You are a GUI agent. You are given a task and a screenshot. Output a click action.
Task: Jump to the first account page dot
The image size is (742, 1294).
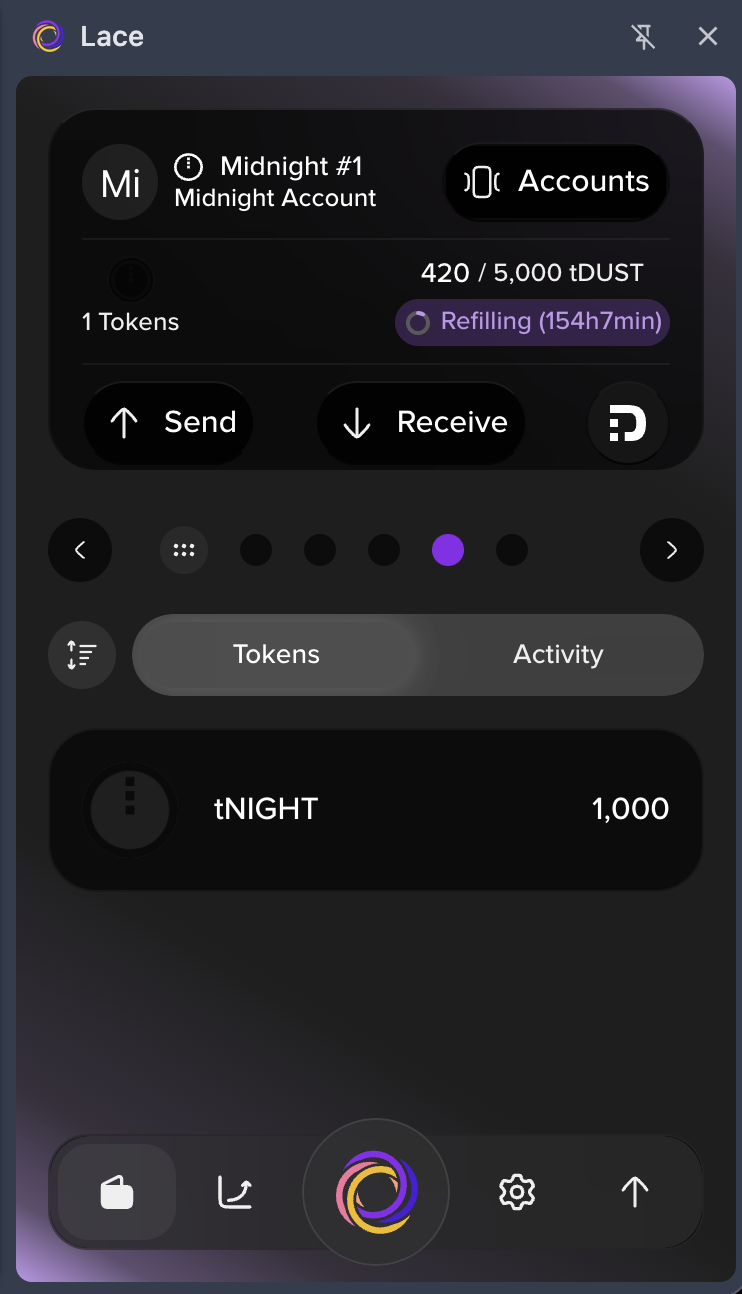[x=256, y=550]
